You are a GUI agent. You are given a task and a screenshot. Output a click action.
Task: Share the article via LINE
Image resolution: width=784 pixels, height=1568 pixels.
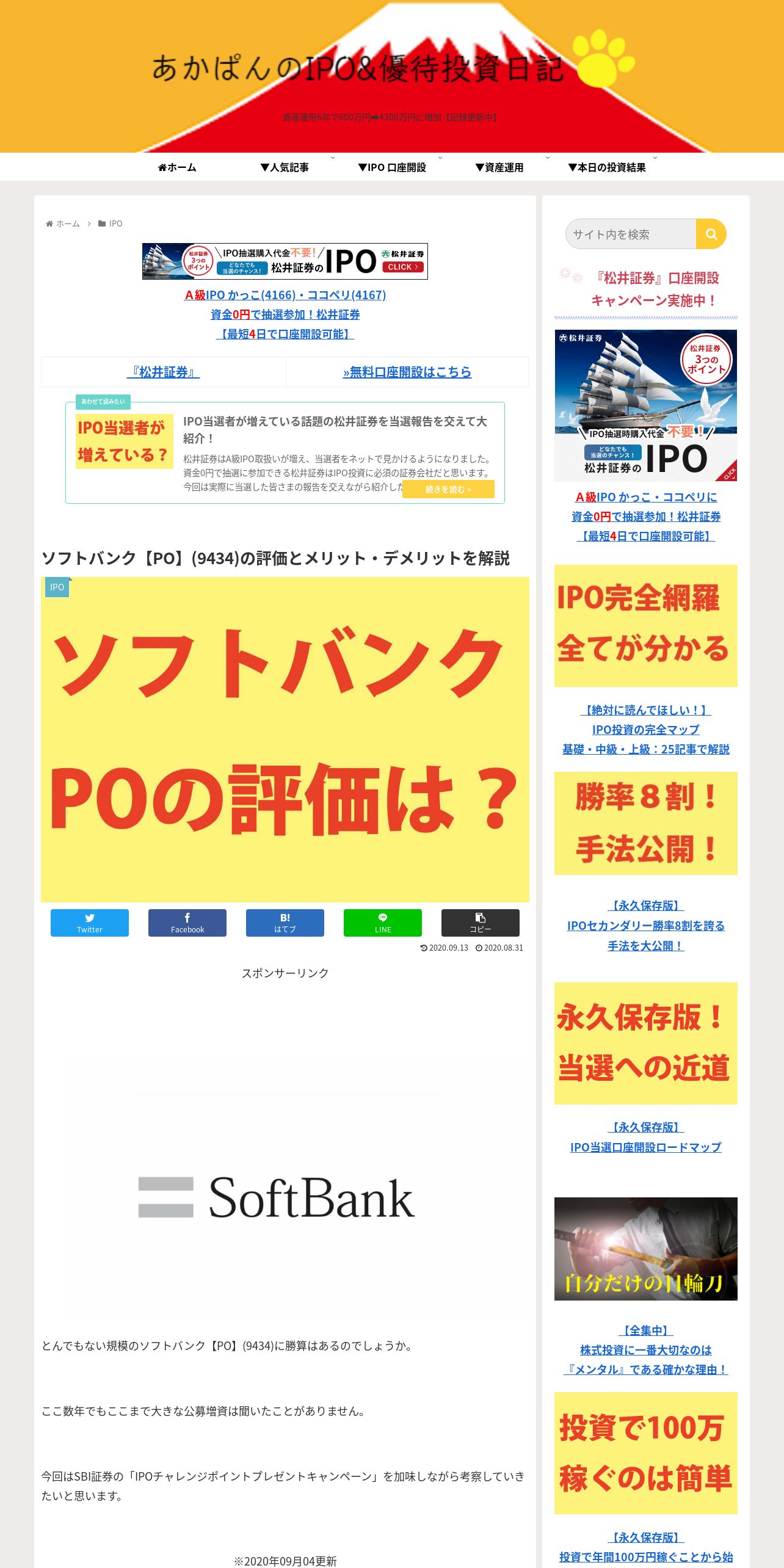(383, 923)
